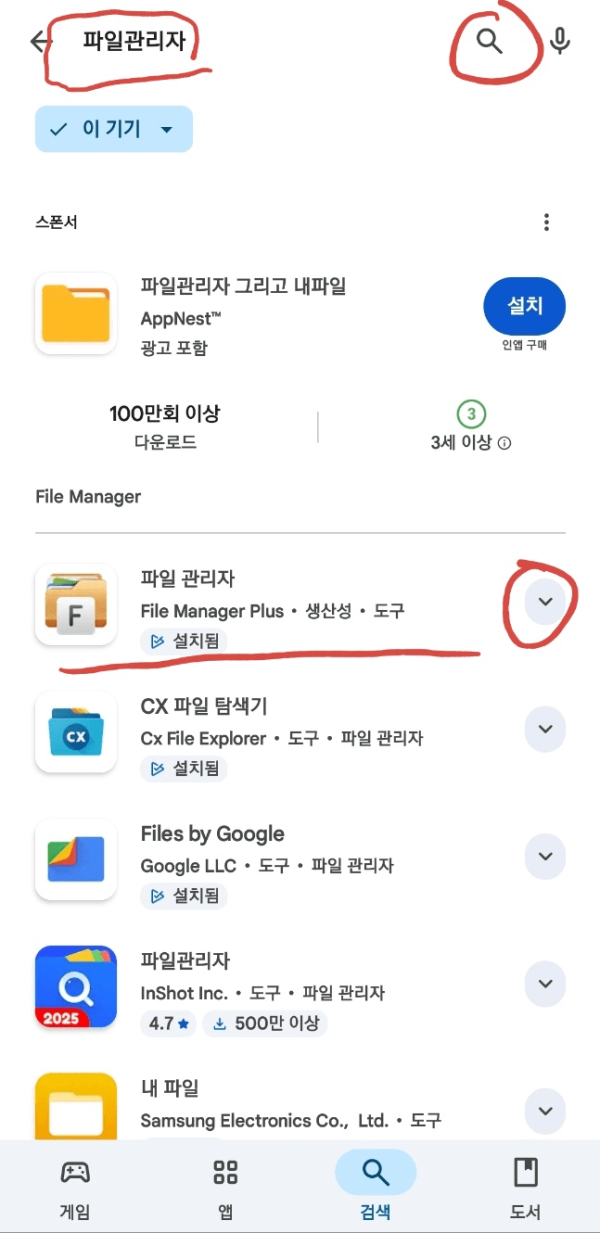Expand the chevron beside Files by Google
This screenshot has width=600, height=1233.
(x=545, y=856)
